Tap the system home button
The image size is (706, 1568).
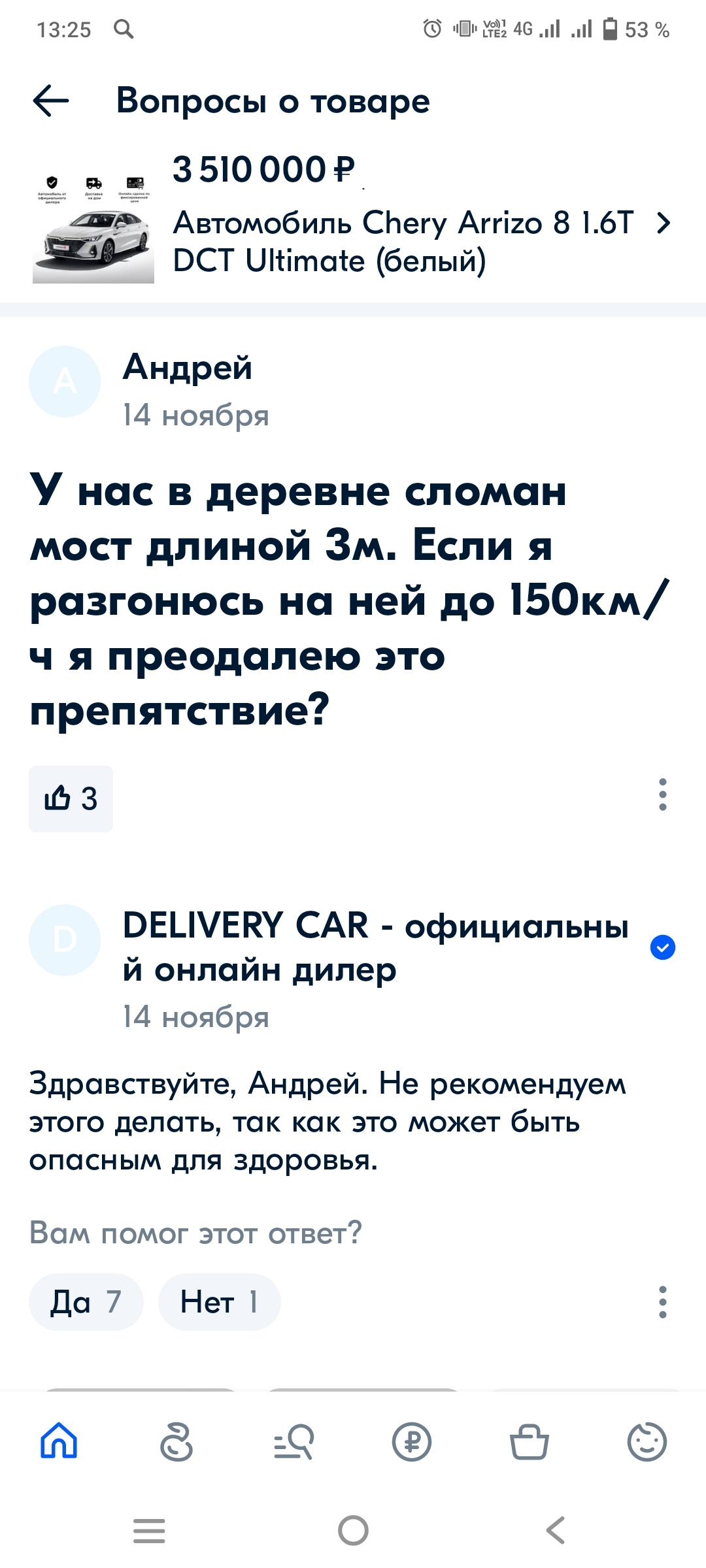(353, 1530)
